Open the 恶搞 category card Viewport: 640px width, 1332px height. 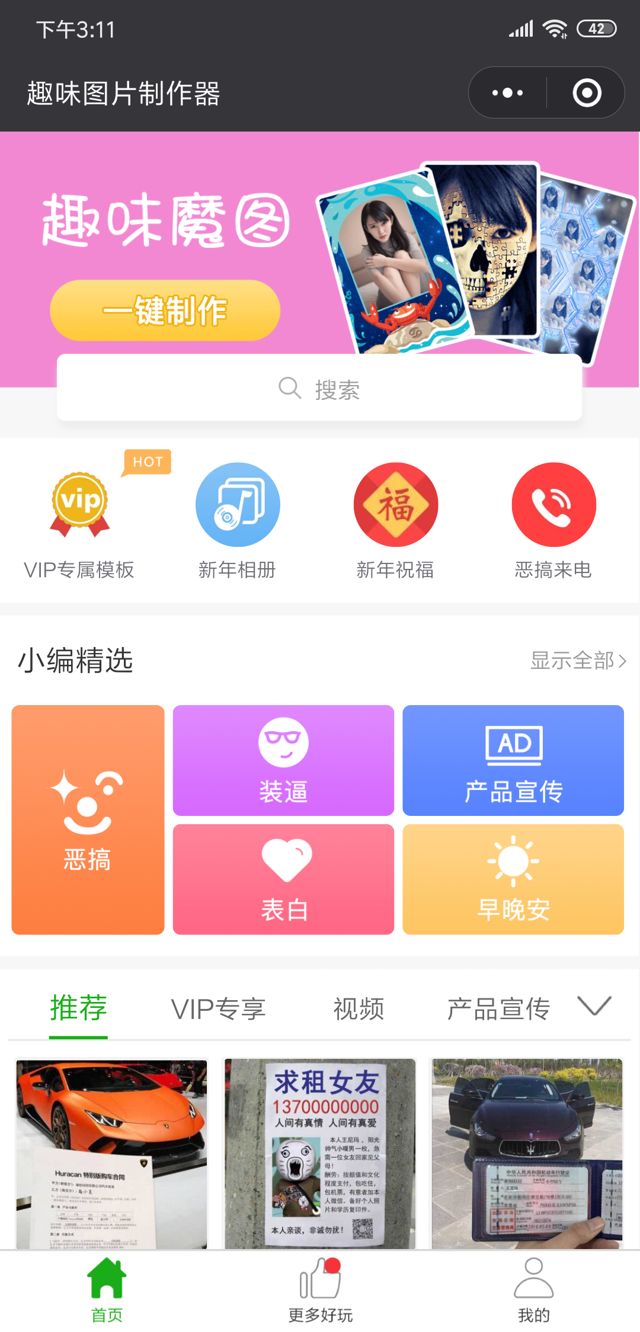tap(88, 820)
